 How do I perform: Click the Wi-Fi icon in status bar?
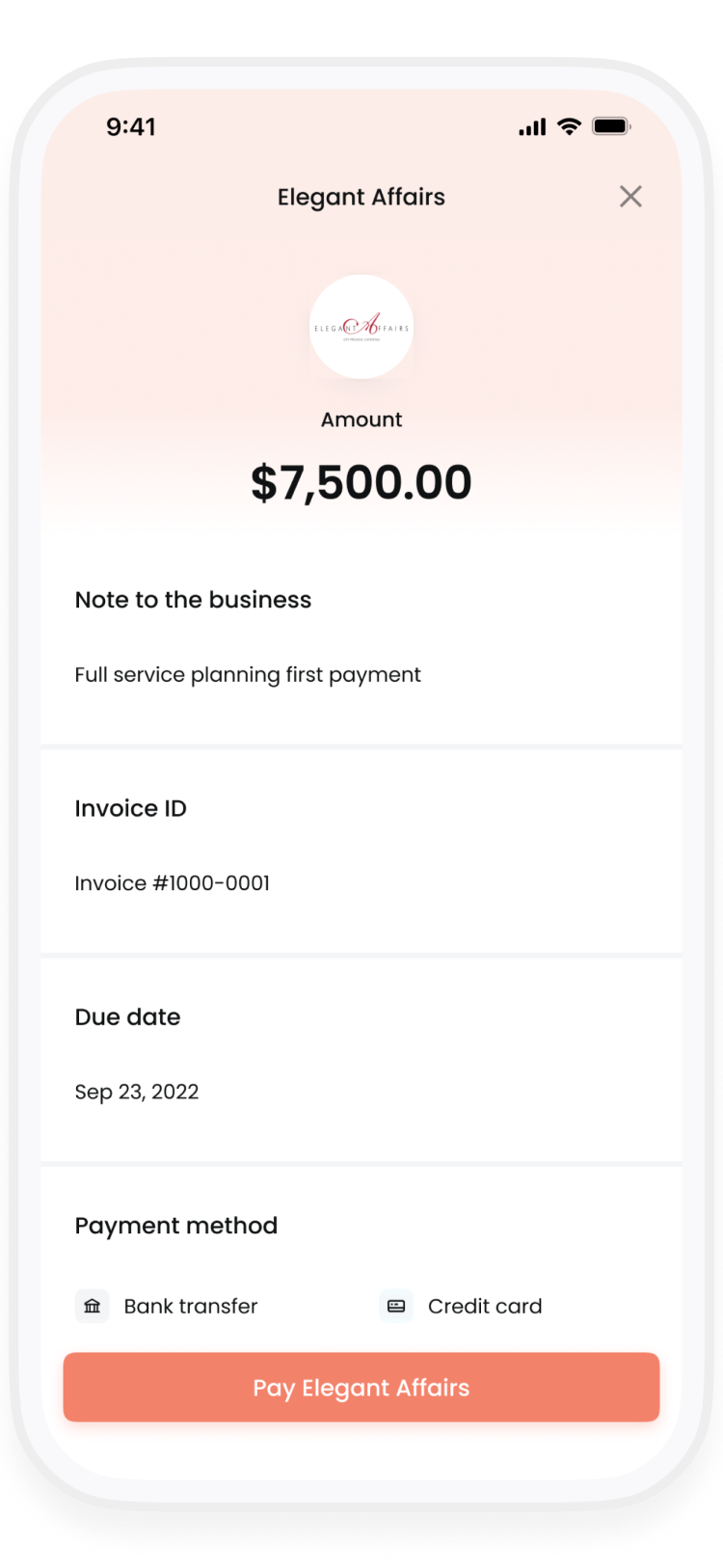[570, 125]
